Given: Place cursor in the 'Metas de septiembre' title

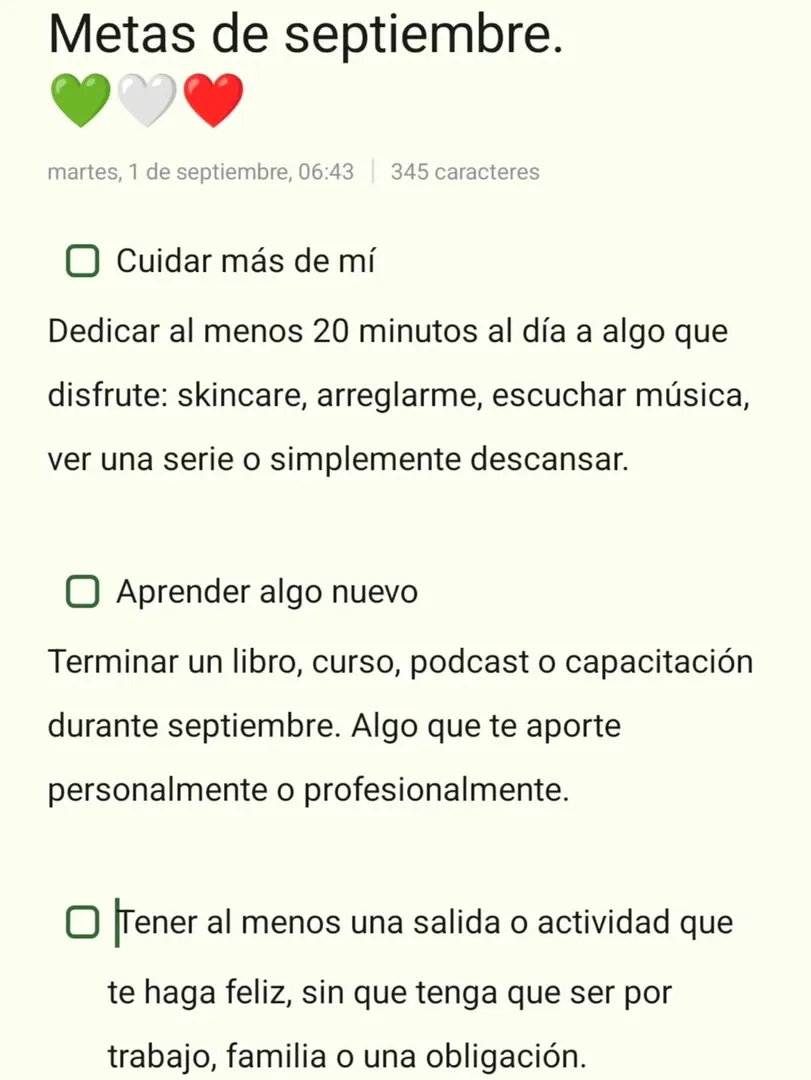Looking at the screenshot, I should coord(306,34).
